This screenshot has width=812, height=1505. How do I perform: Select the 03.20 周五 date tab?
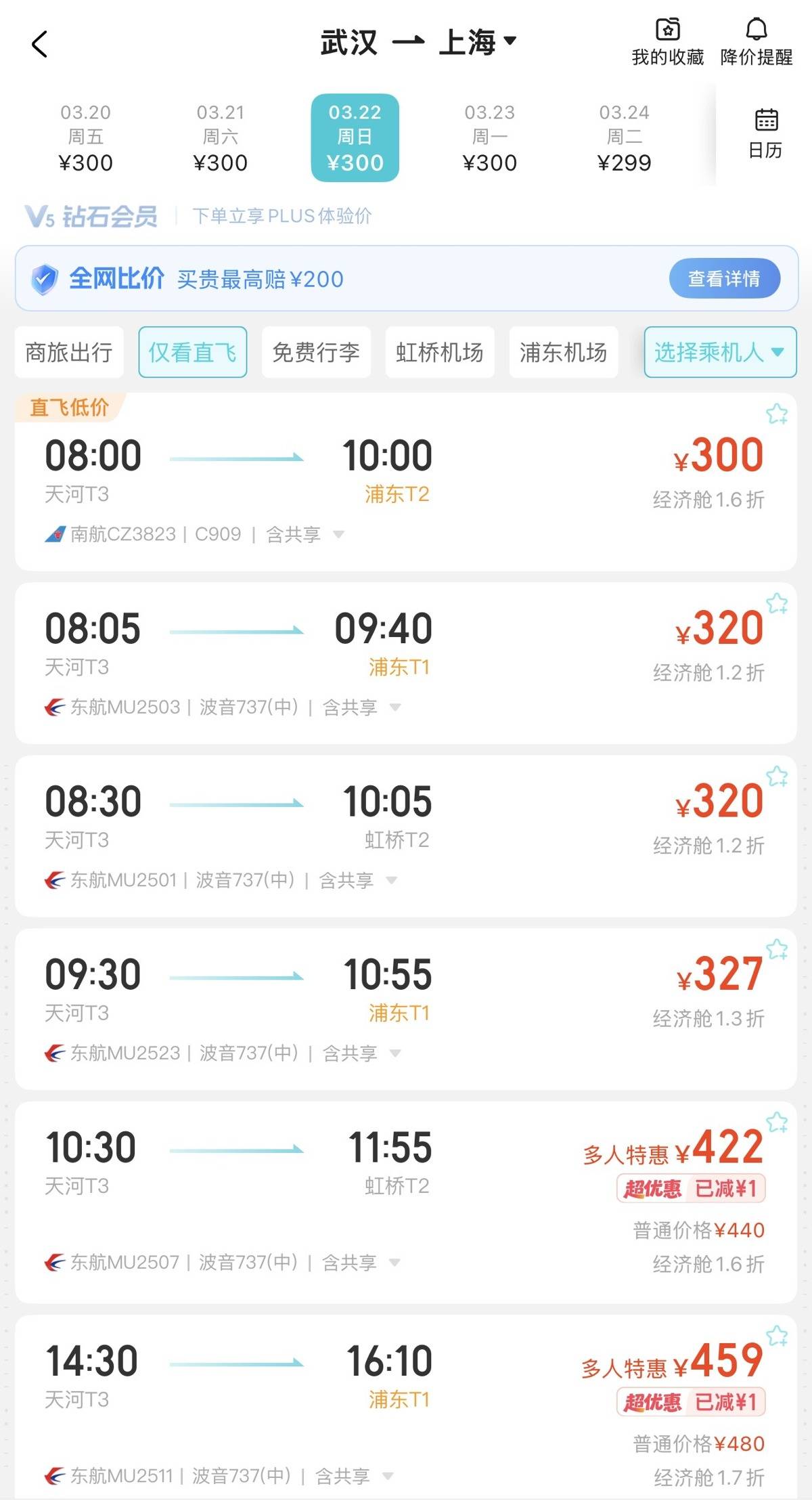(x=85, y=138)
